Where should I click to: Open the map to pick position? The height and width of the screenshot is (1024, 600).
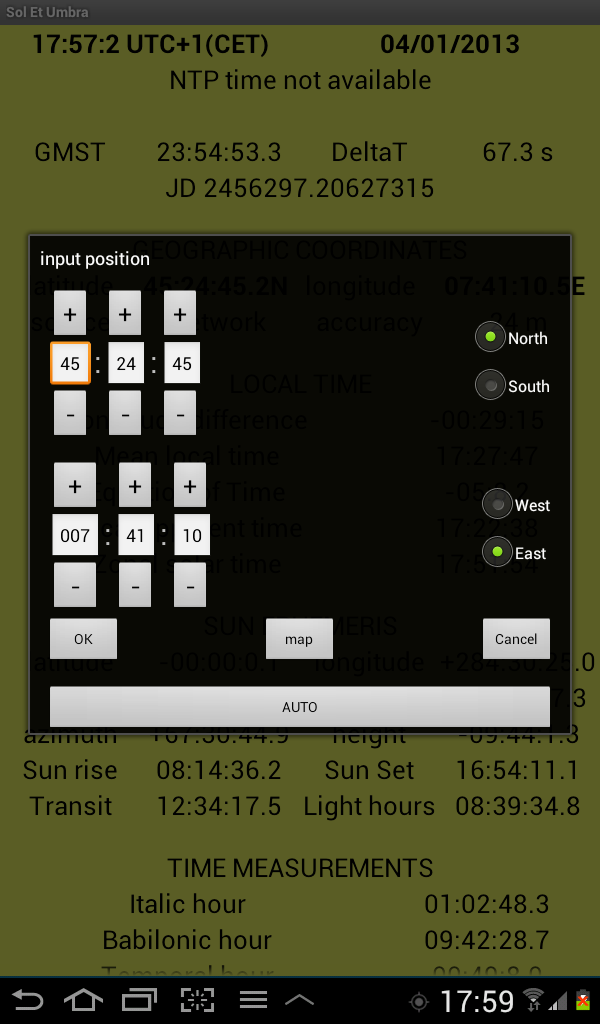click(x=299, y=640)
